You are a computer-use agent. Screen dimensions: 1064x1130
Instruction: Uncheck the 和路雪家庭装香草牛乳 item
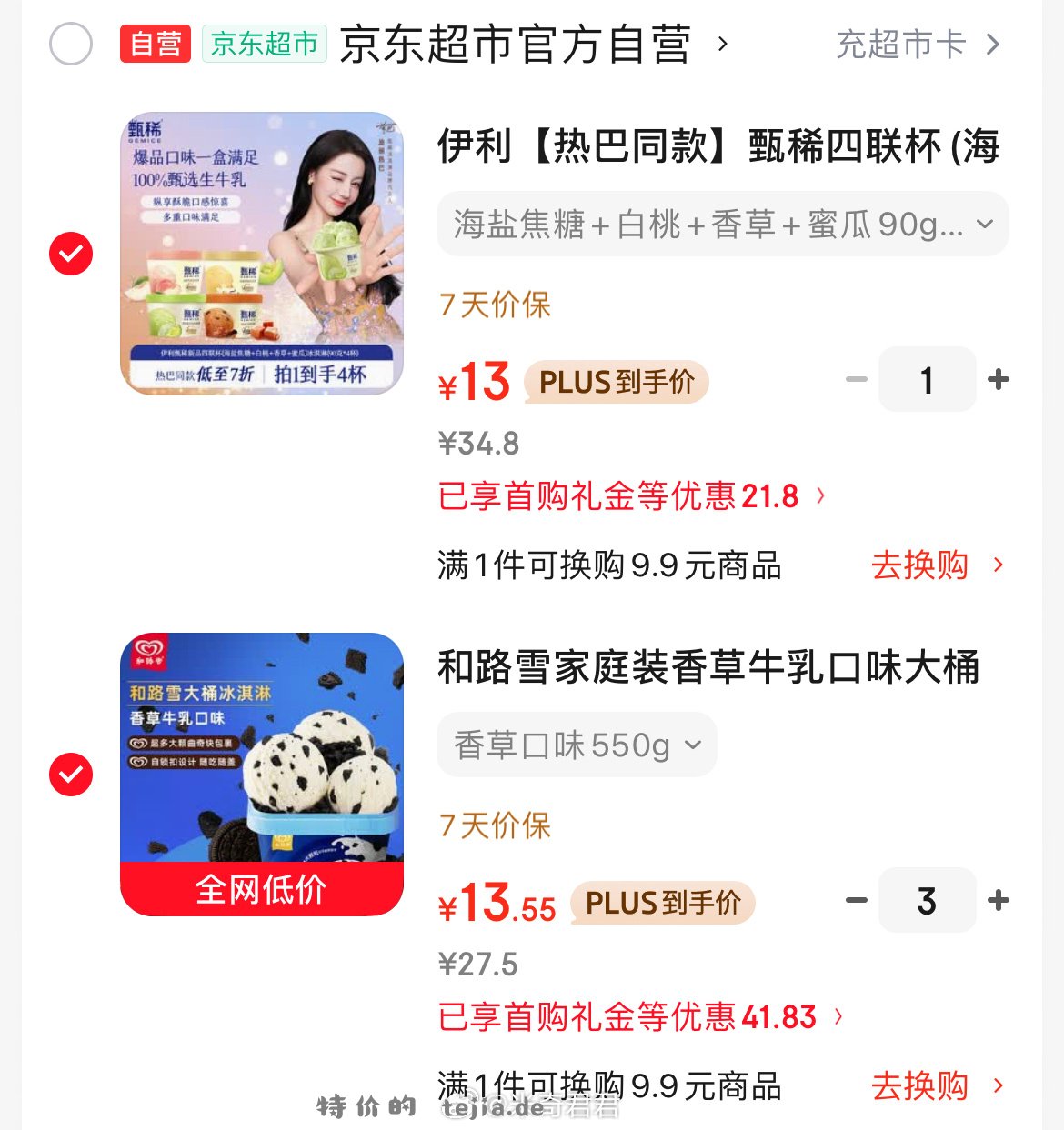pos(71,775)
